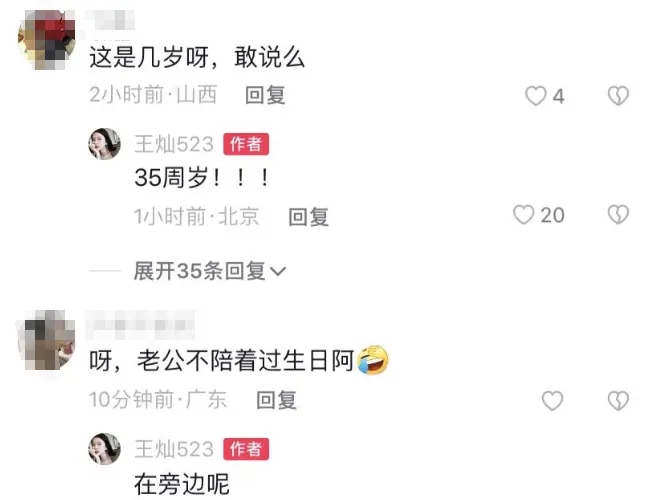Dislike the comment "这是几岁呀，敢说么"
The height and width of the screenshot is (500, 659).
tap(619, 96)
